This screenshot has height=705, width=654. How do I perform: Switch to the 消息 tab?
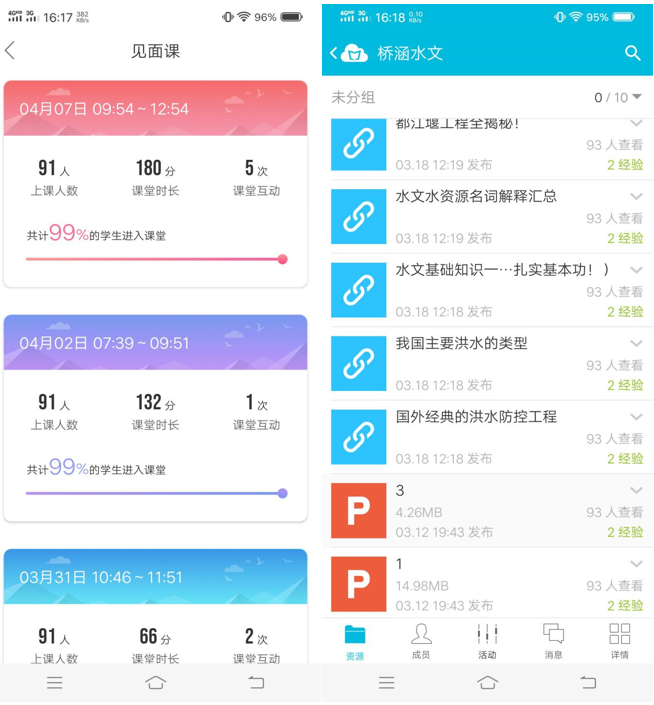coord(553,641)
